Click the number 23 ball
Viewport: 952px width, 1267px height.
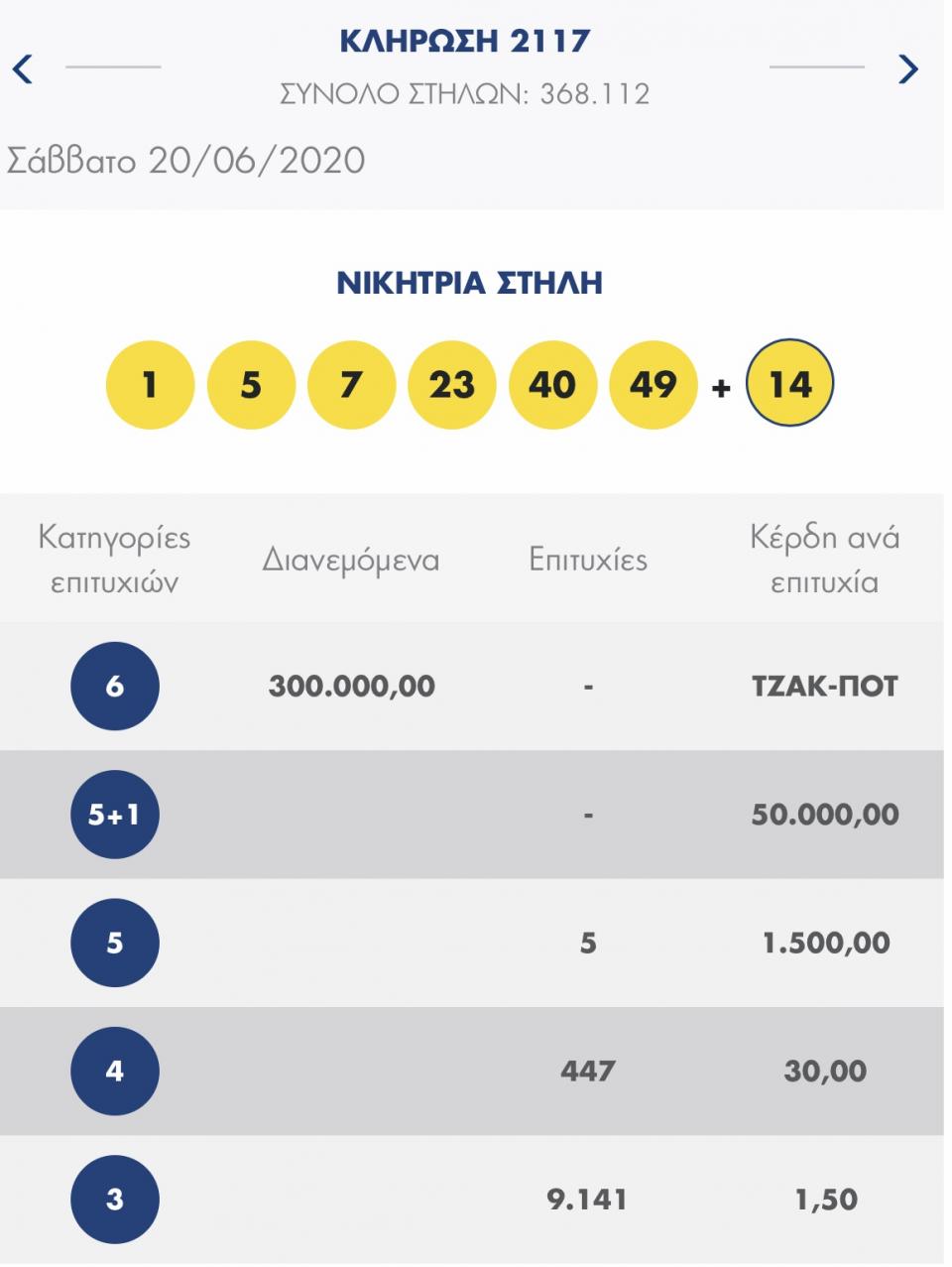click(x=454, y=384)
